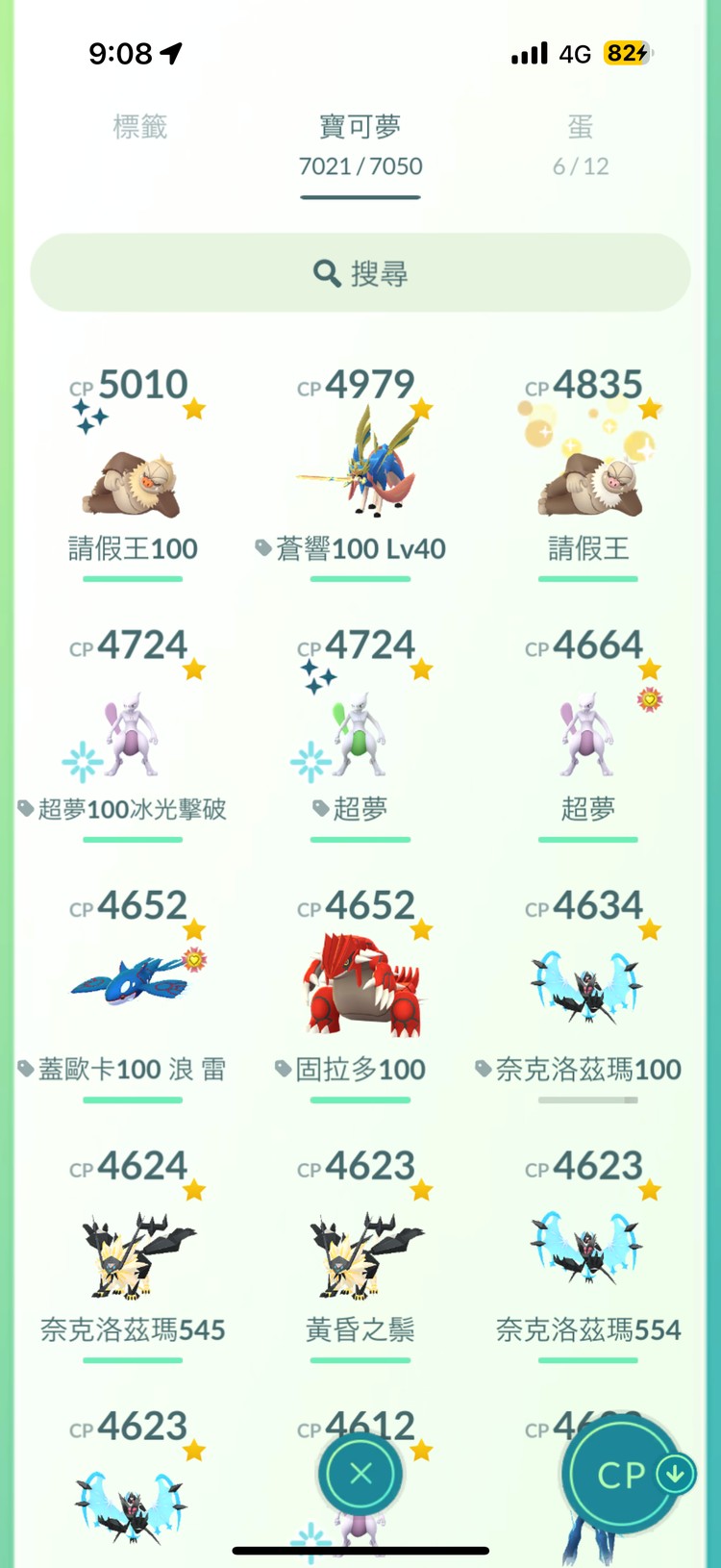The height and width of the screenshot is (1568, 721).
Task: Tap the green progress bar under 請假王100
Action: [133, 578]
